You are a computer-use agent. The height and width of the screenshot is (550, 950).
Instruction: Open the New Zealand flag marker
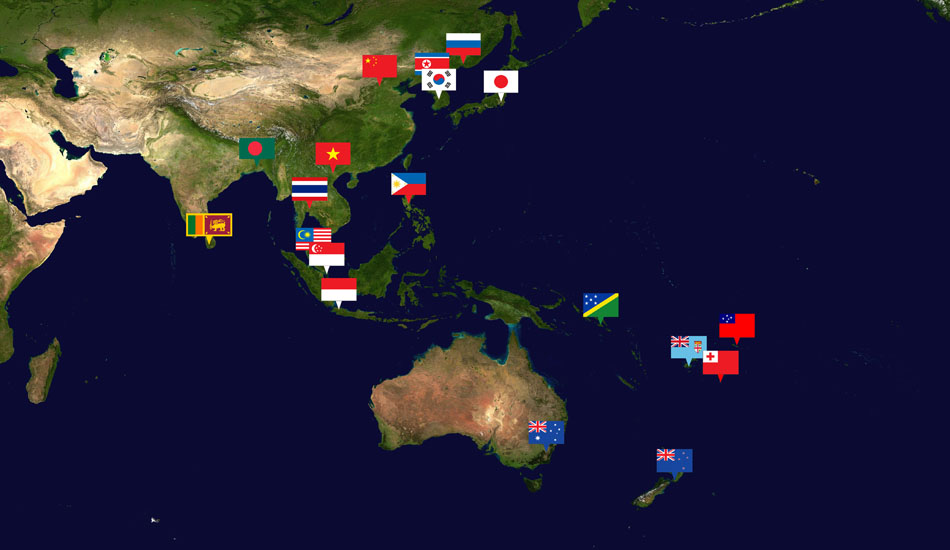(x=674, y=460)
